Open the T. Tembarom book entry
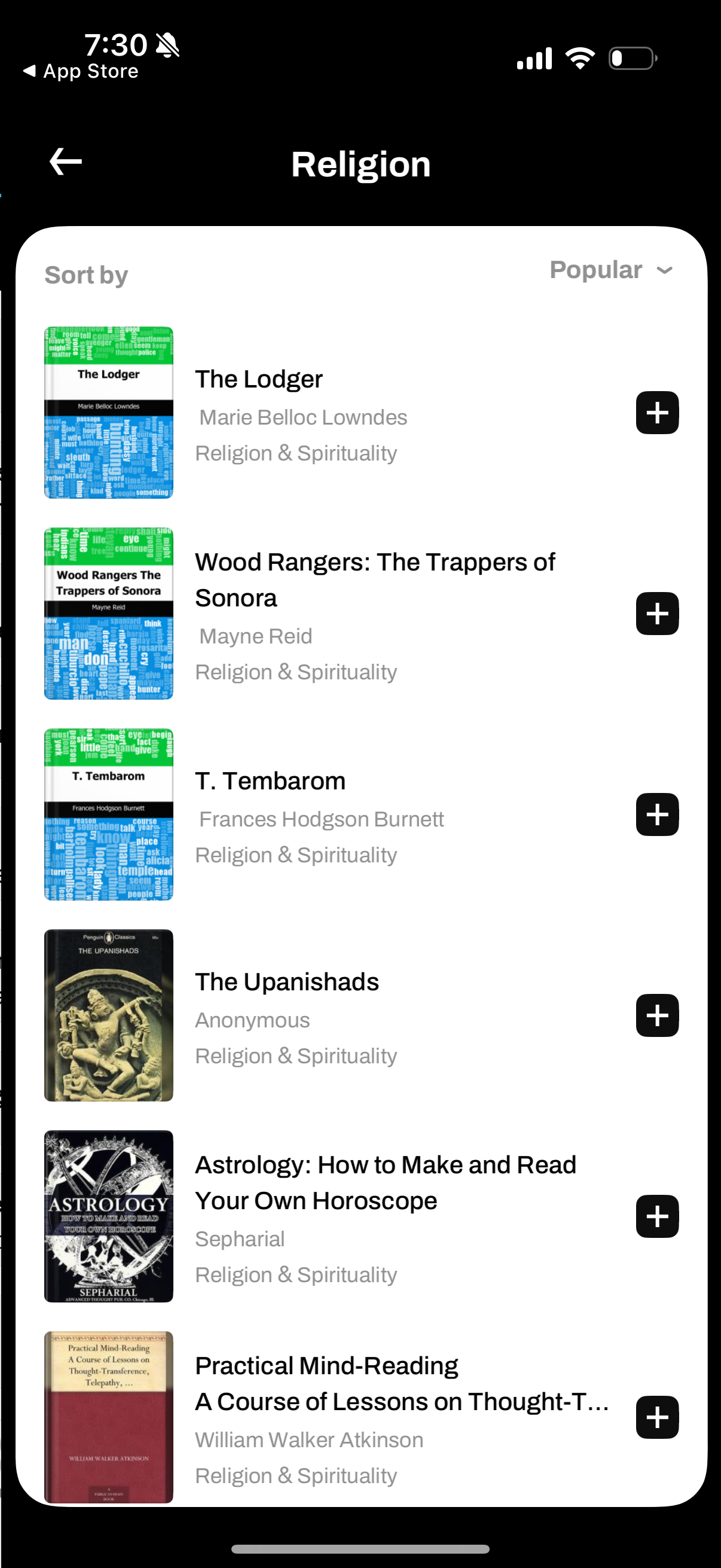The width and height of the screenshot is (721, 1568). coord(270,782)
